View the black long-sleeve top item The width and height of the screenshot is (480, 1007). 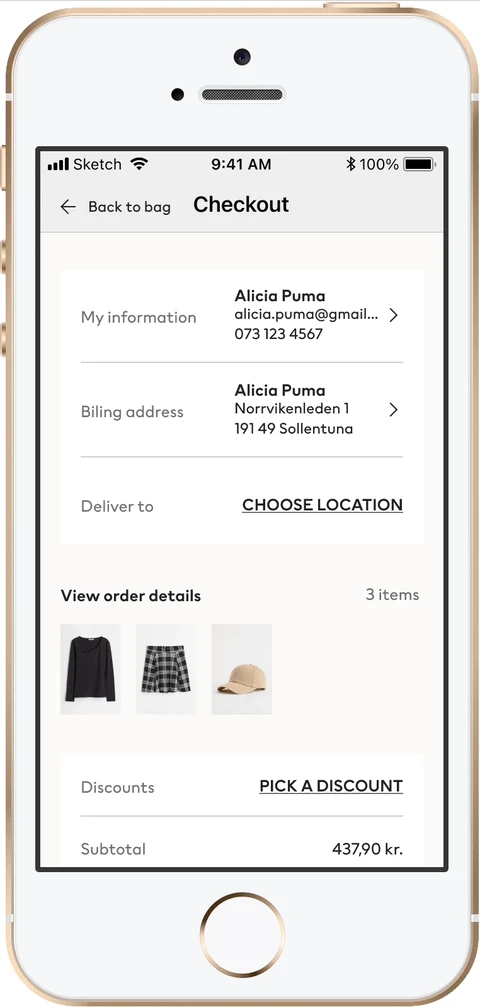coord(90,669)
